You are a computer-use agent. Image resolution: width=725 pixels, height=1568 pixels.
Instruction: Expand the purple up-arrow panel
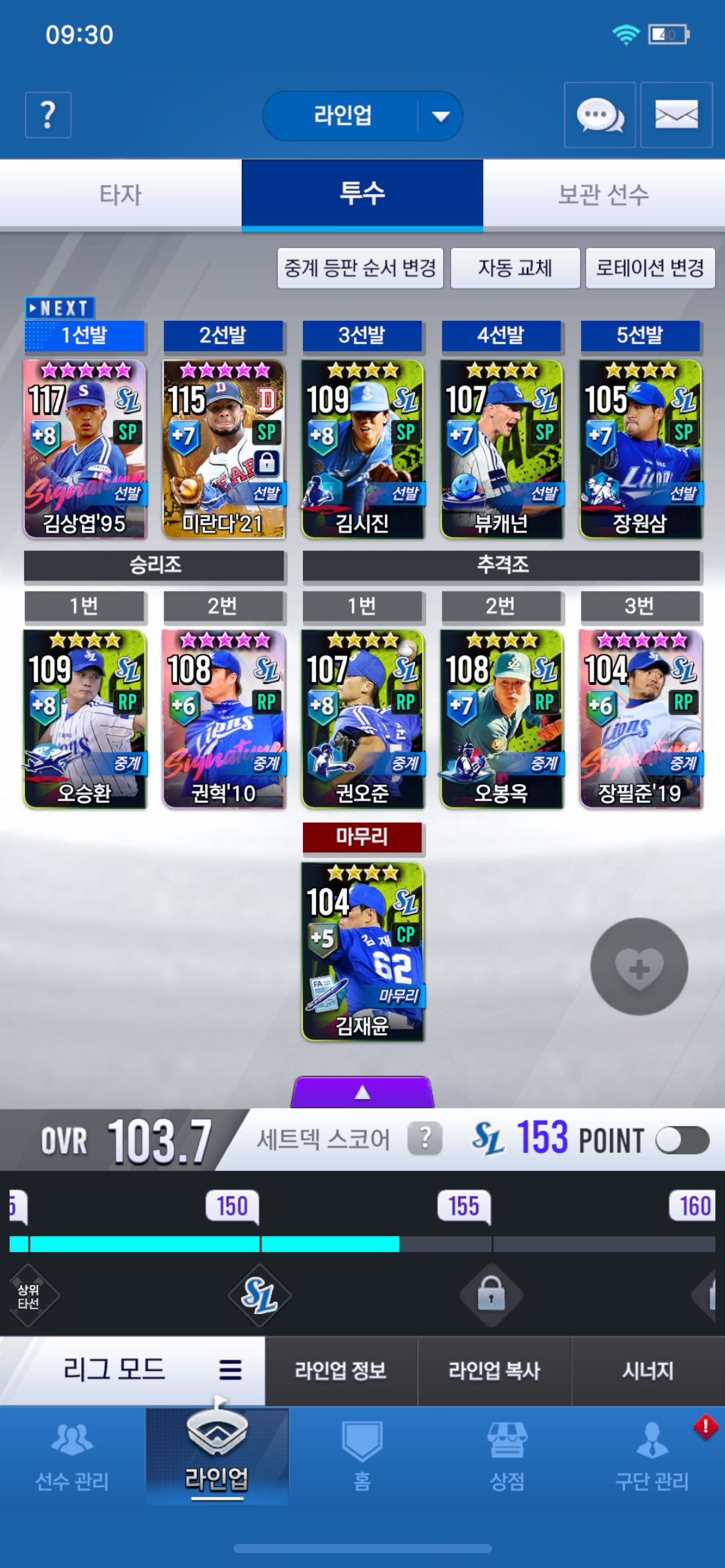click(362, 1092)
